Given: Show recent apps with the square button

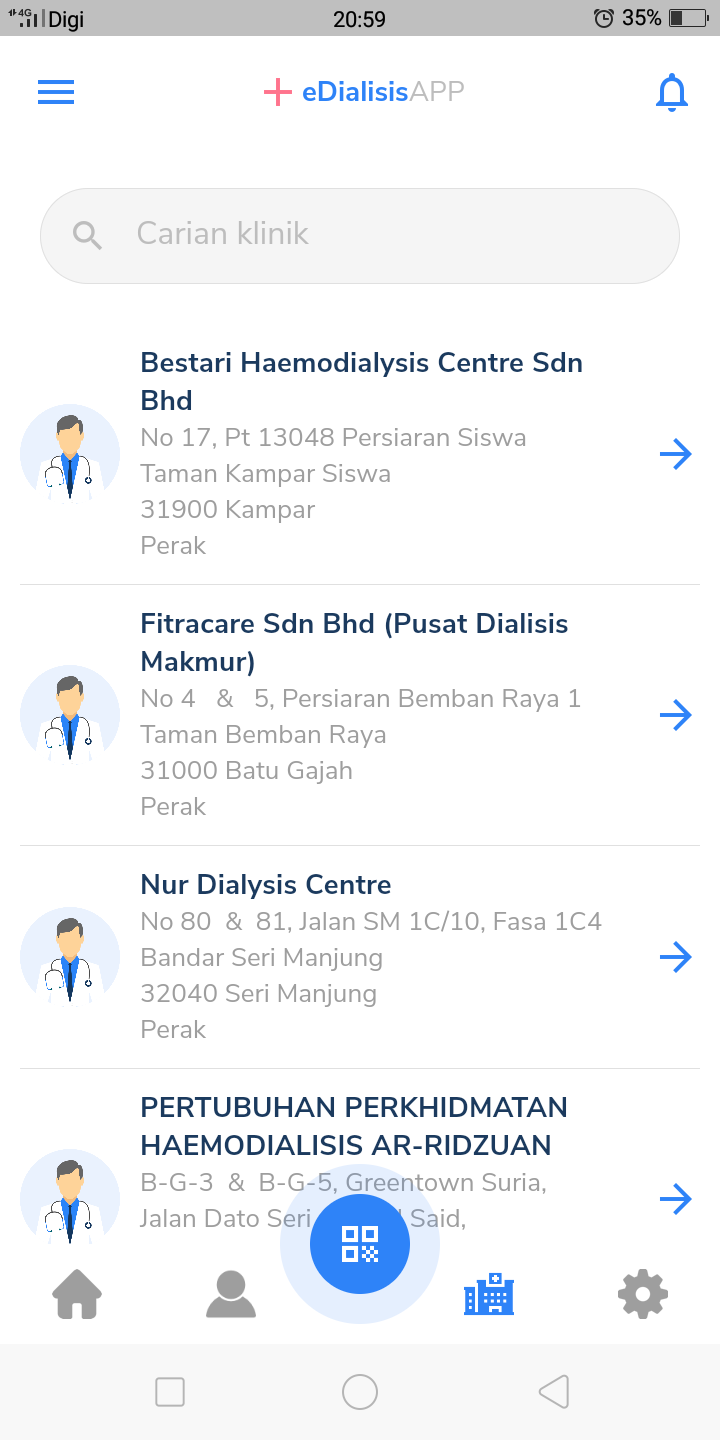Looking at the screenshot, I should (170, 1391).
